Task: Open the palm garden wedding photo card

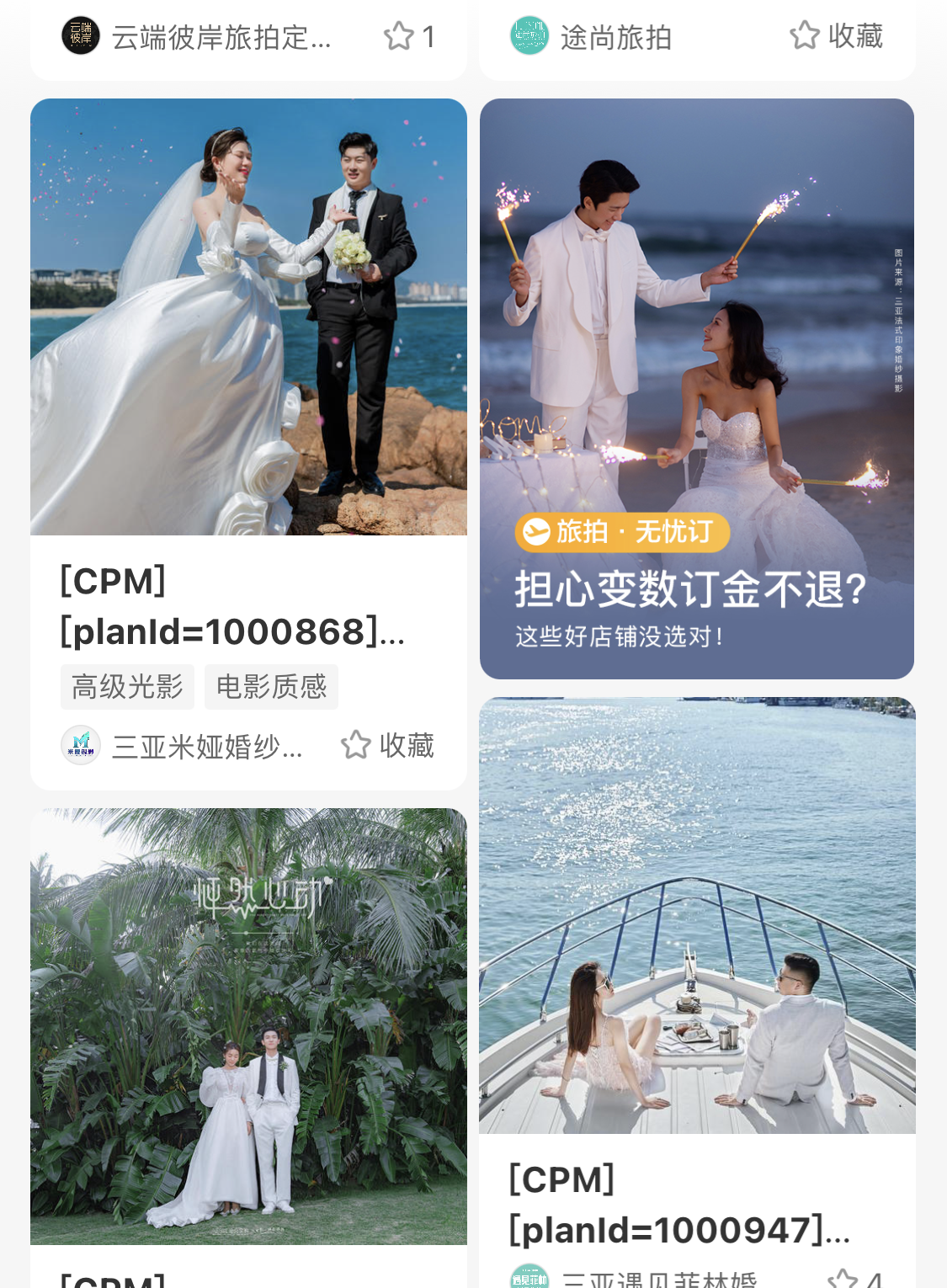Action: 248,1026
